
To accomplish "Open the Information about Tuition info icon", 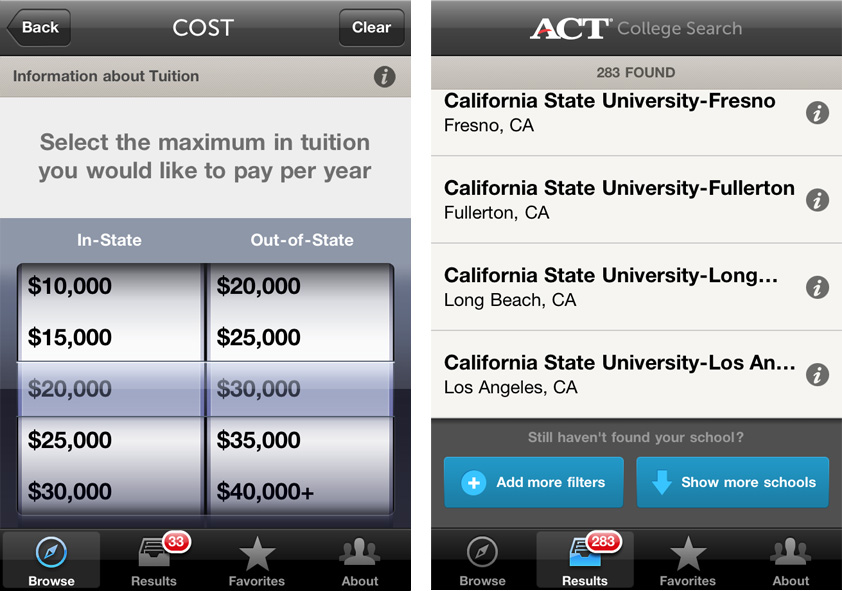I will coord(385,76).
